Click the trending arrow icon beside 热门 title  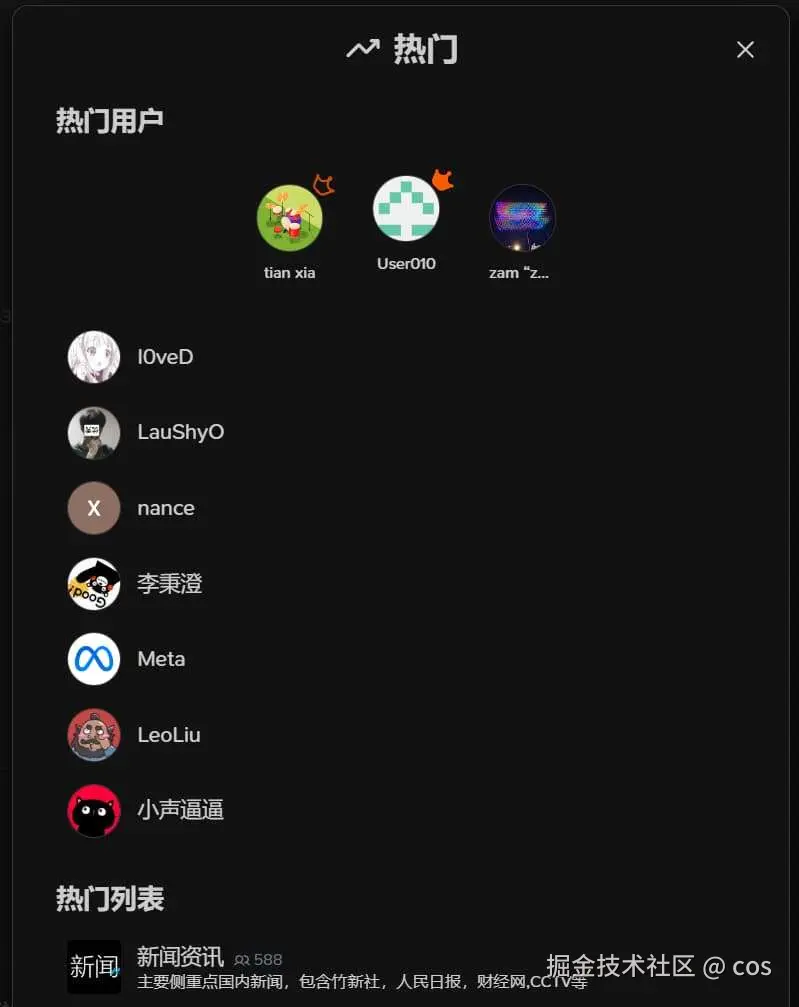tap(361, 48)
